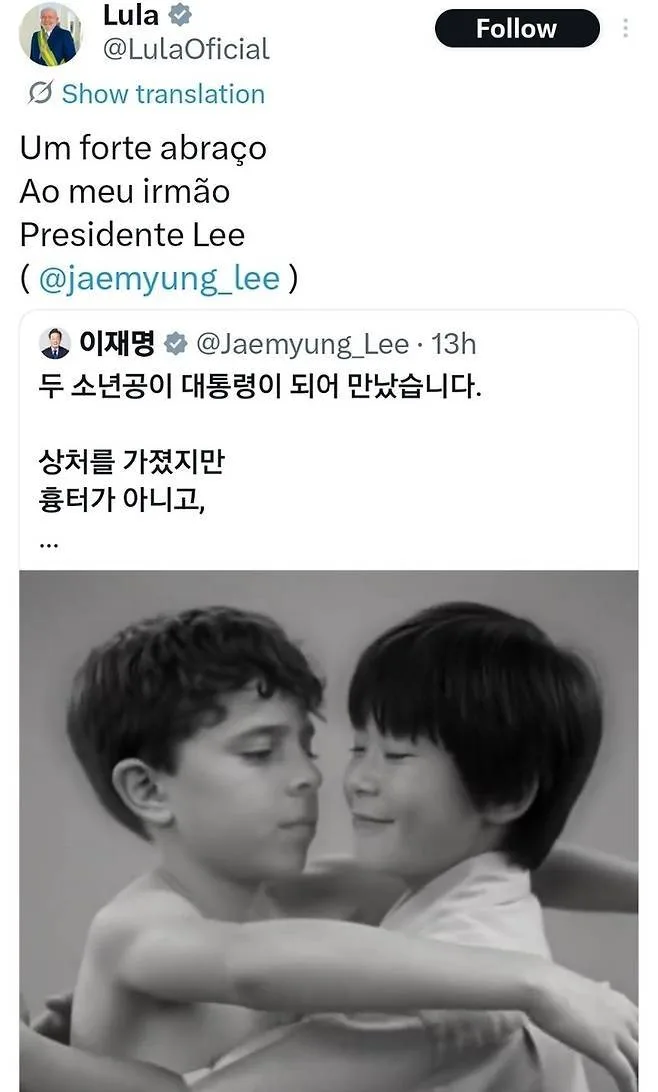Screen dimensions: 658x1092
Task: View the black-and-white photo of two boys
Action: (328, 830)
